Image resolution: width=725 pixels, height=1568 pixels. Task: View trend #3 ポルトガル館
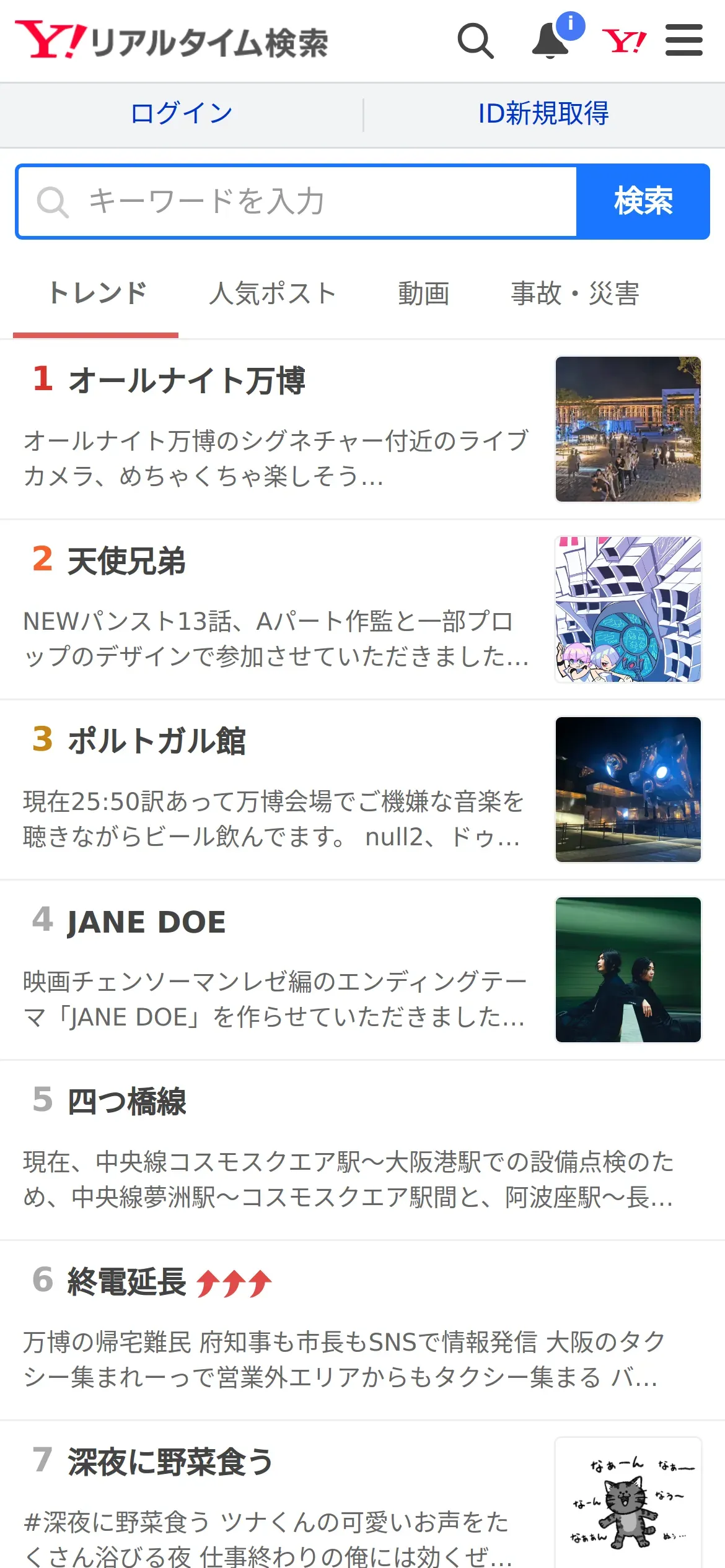(x=157, y=741)
